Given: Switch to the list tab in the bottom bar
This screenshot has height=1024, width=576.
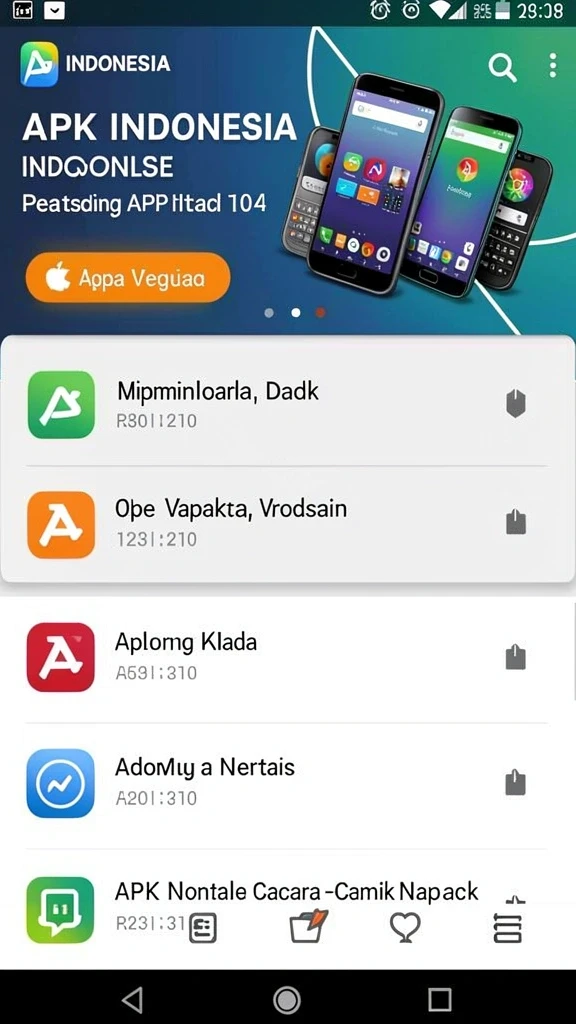Looking at the screenshot, I should pyautogui.click(x=203, y=927).
